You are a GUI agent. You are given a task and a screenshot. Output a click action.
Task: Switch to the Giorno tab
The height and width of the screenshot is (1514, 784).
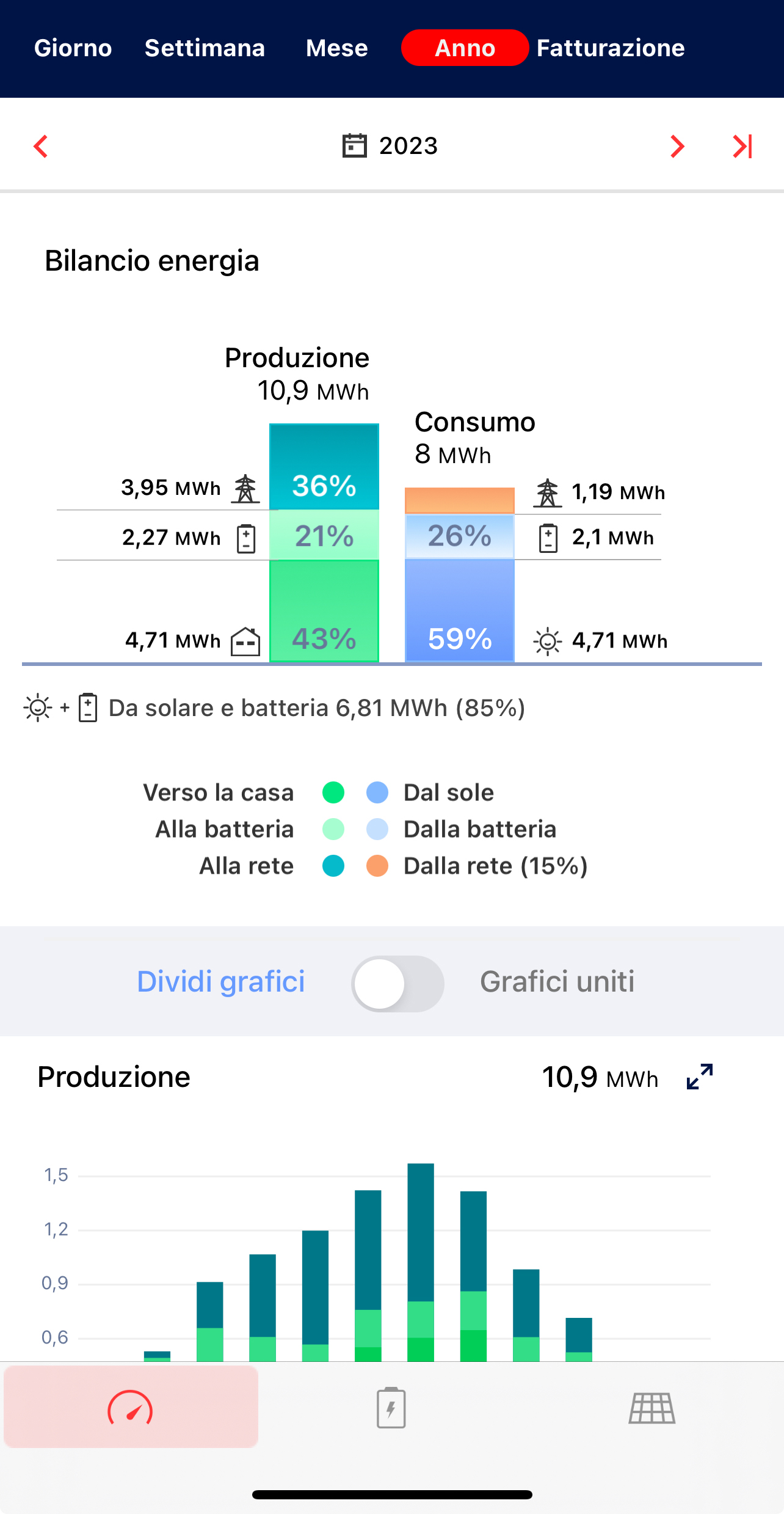pyautogui.click(x=73, y=48)
